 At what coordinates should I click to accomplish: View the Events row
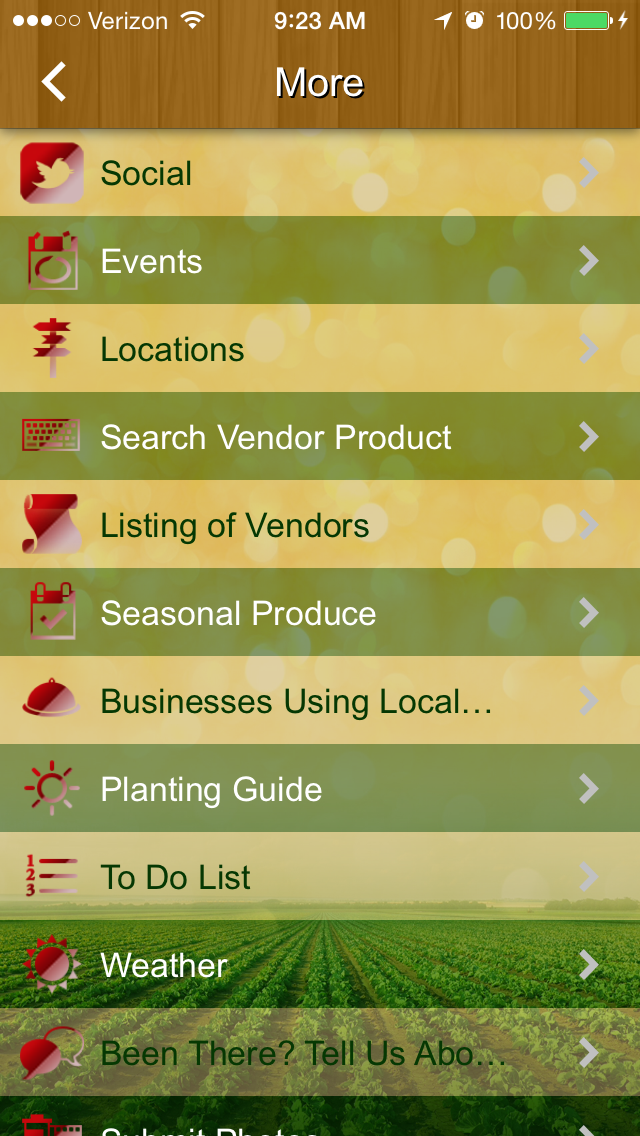[x=320, y=261]
